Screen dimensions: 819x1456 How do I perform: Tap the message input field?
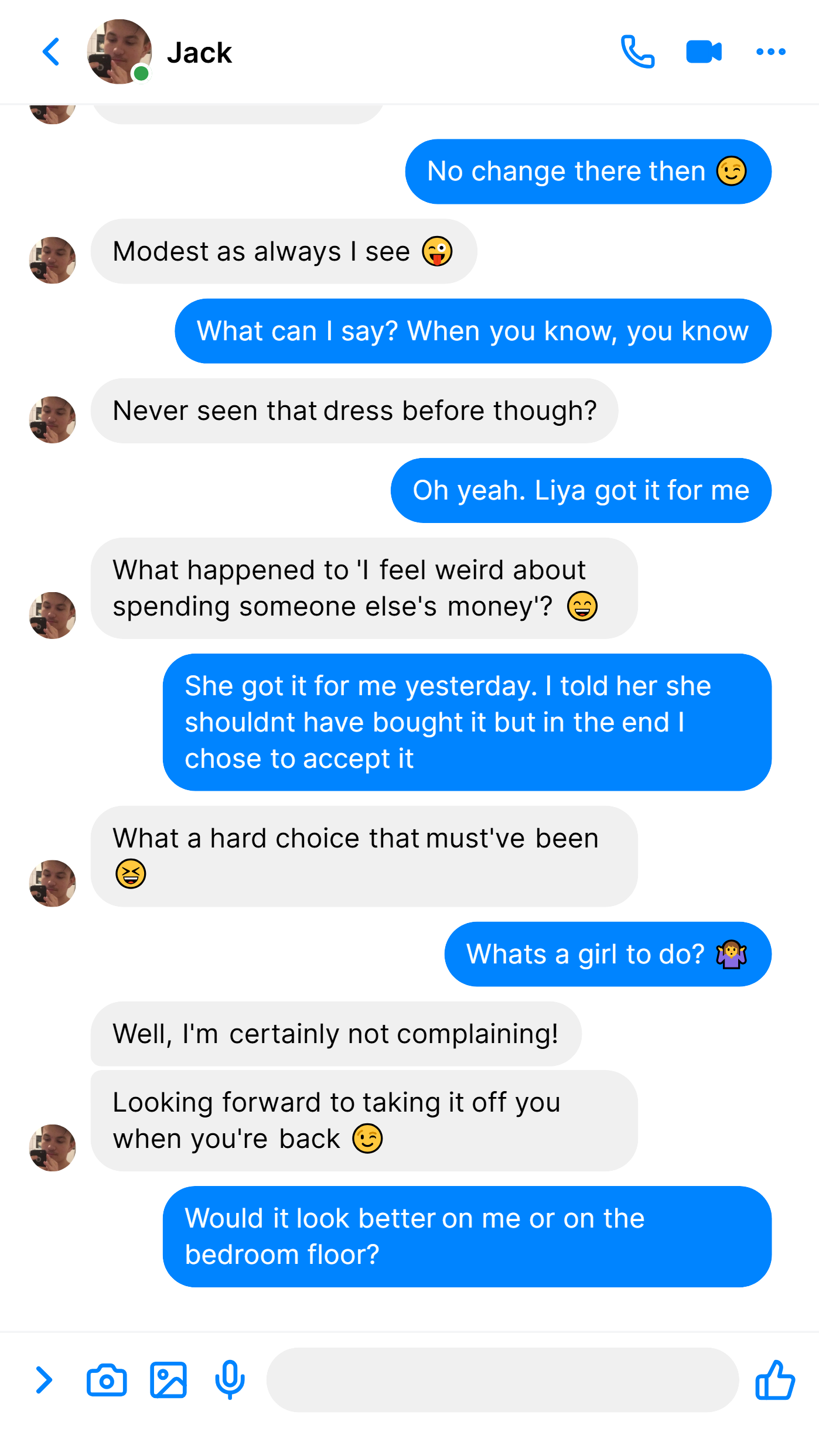click(x=503, y=1380)
